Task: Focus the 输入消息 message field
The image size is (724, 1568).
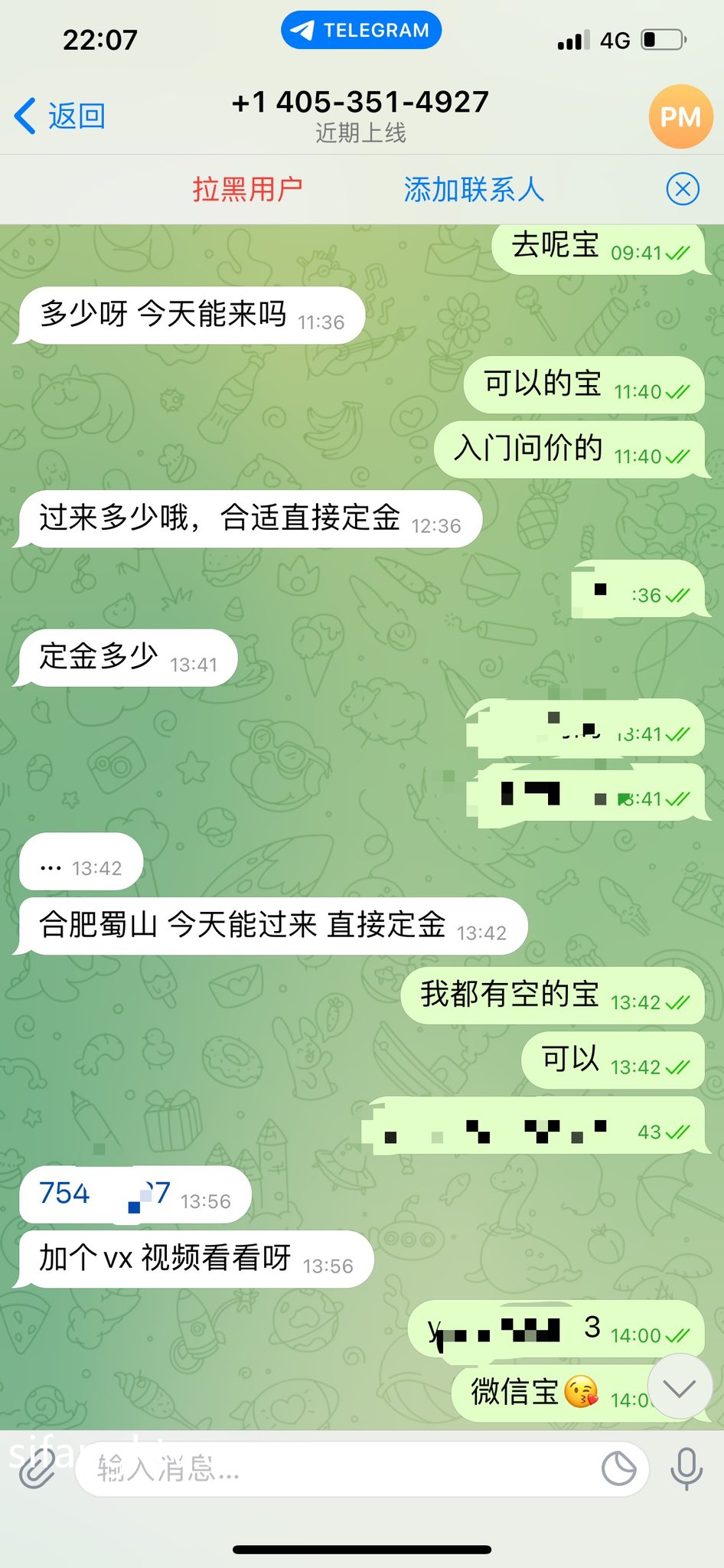Action: click(337, 1468)
